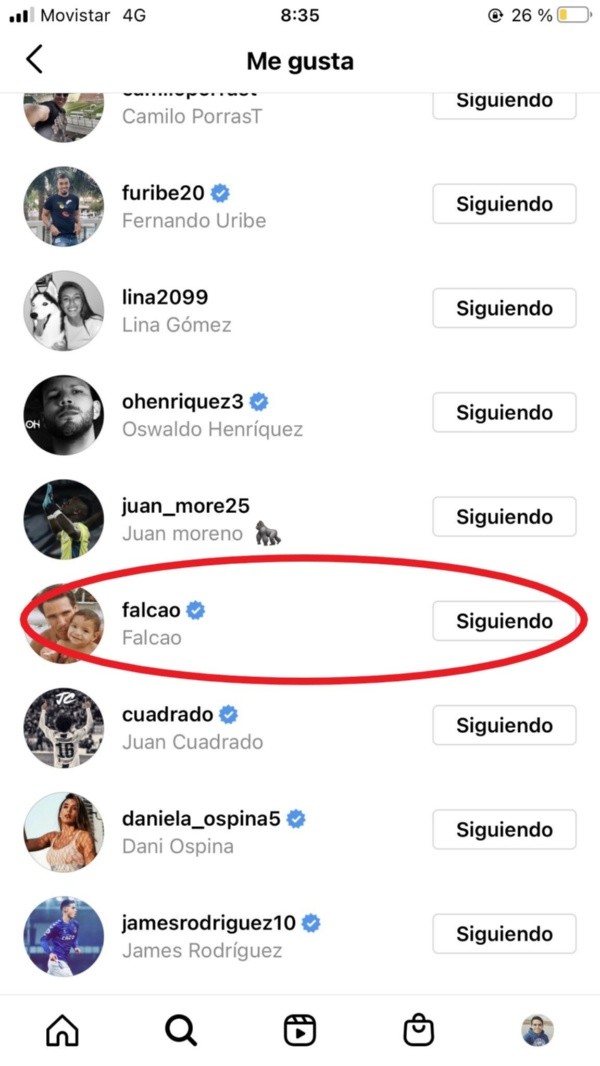Tap Siguiendo button next to furibe20
Image resolution: width=600 pixels, height=1066 pixels.
click(x=504, y=204)
